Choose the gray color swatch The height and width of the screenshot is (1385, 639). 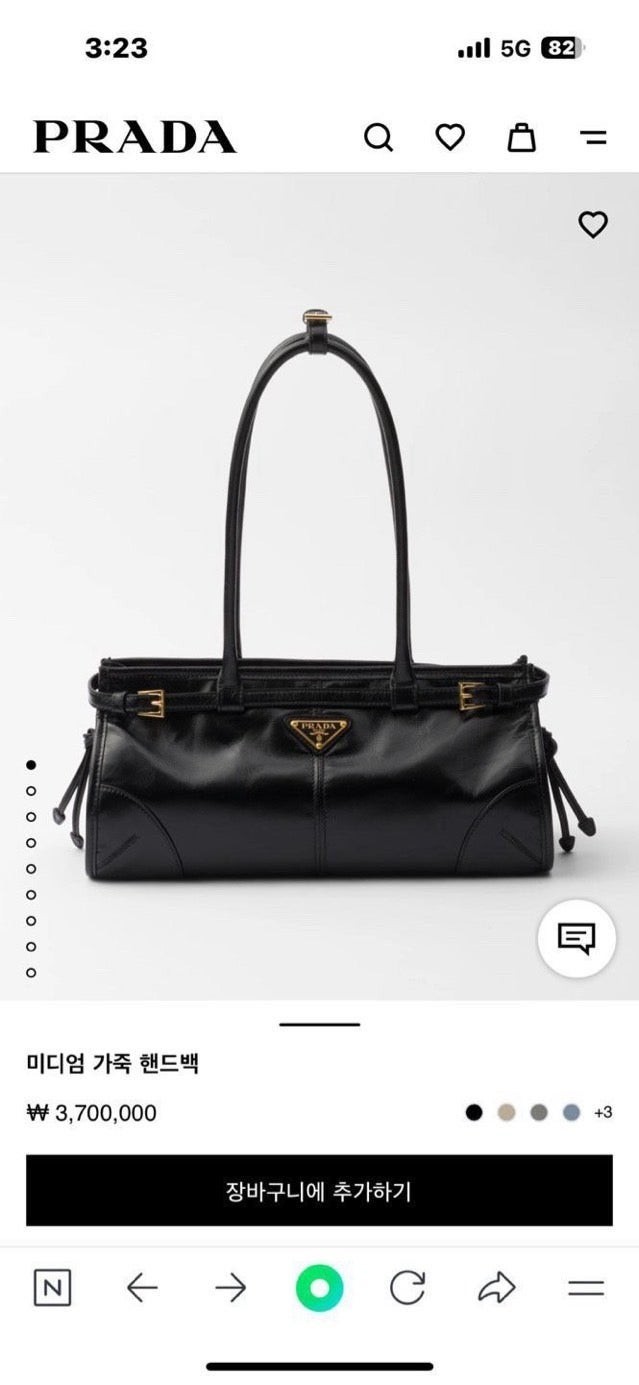click(539, 1112)
